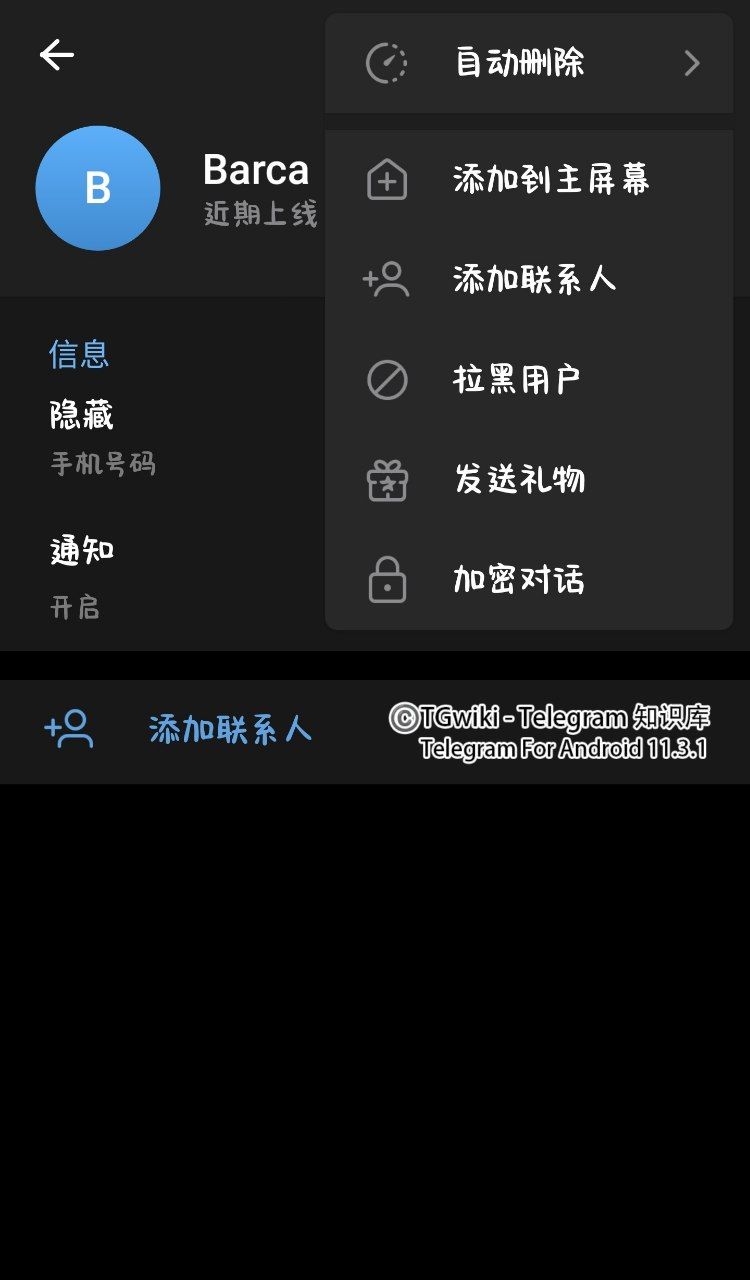Select 添加到主屏幕 from the menu

[x=528, y=181]
